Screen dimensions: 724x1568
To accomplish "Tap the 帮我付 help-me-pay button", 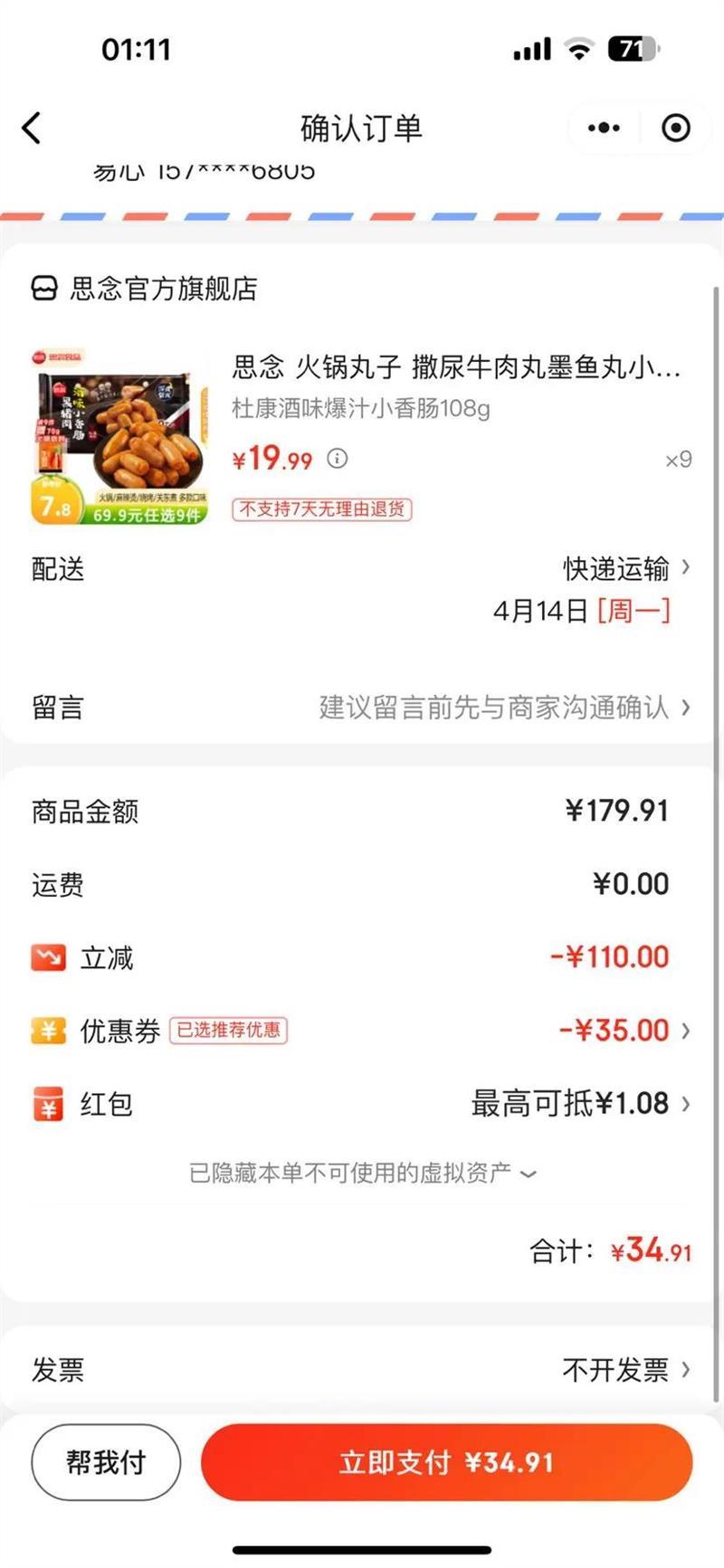I will [105, 1462].
